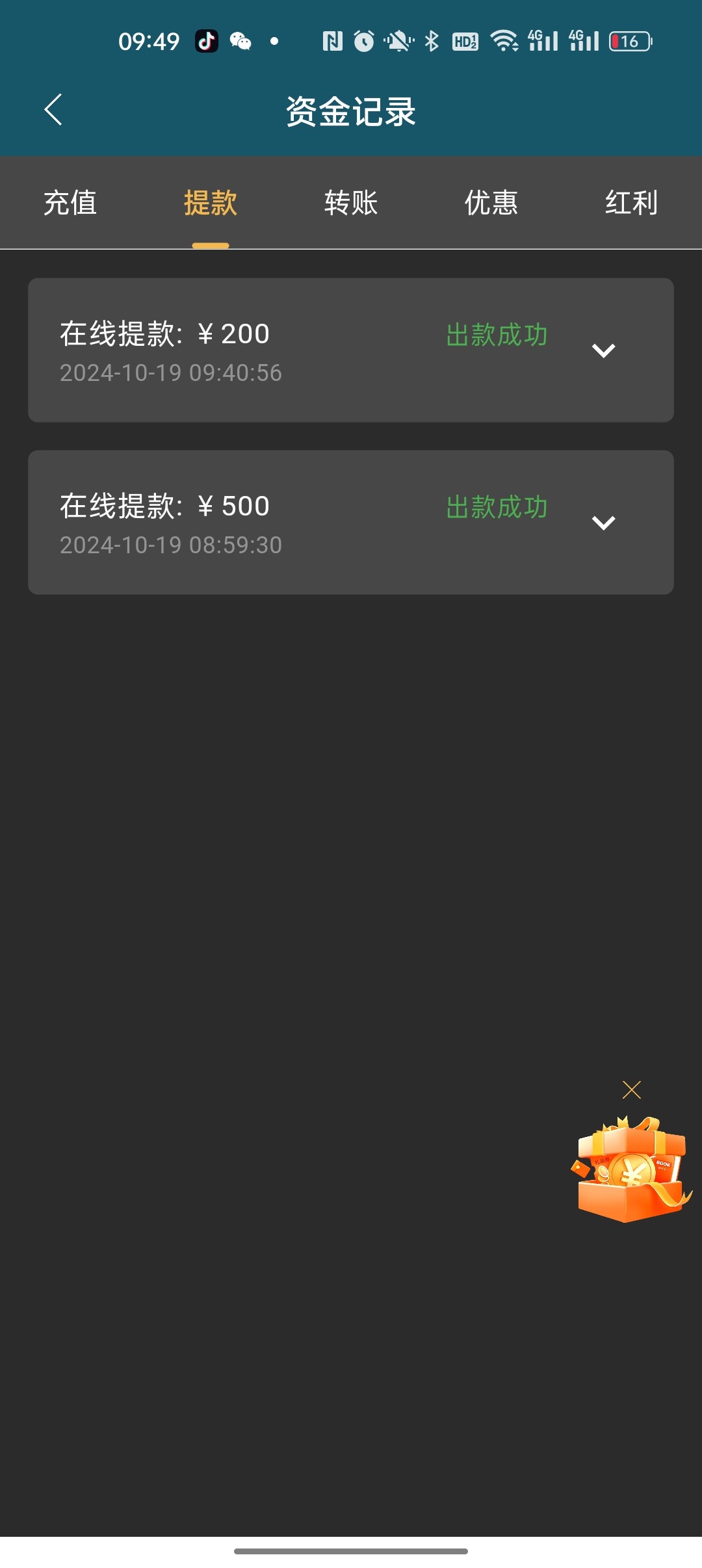Dismiss the floating gift box with X

632,1090
